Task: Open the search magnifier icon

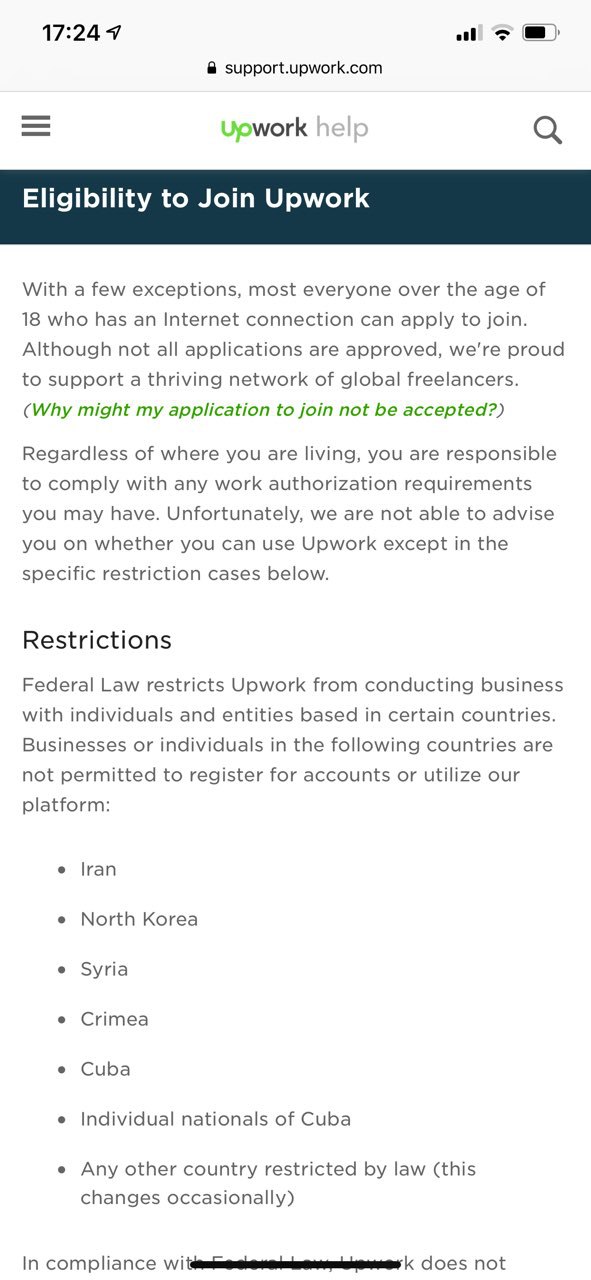Action: click(x=548, y=130)
